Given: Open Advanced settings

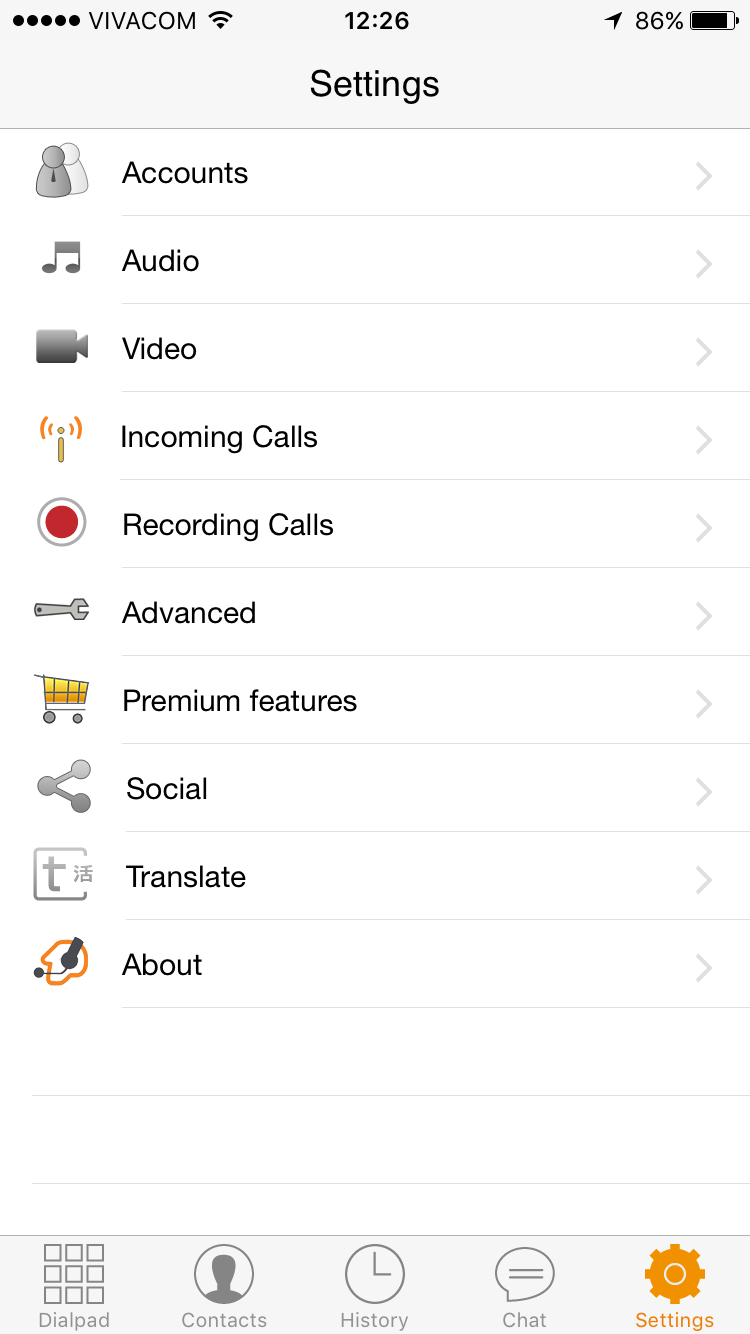Looking at the screenshot, I should 375,613.
